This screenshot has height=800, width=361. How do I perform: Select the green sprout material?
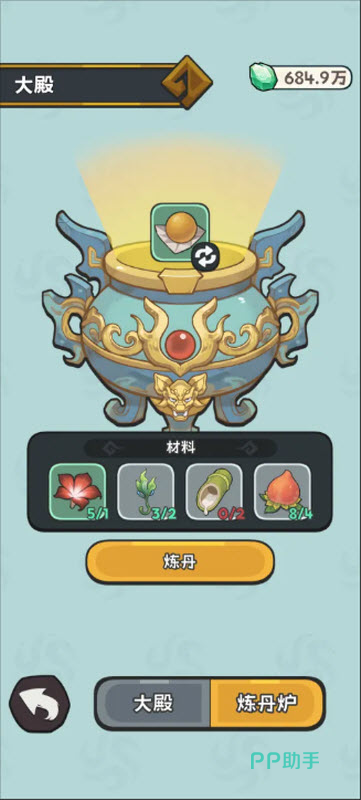click(146, 491)
